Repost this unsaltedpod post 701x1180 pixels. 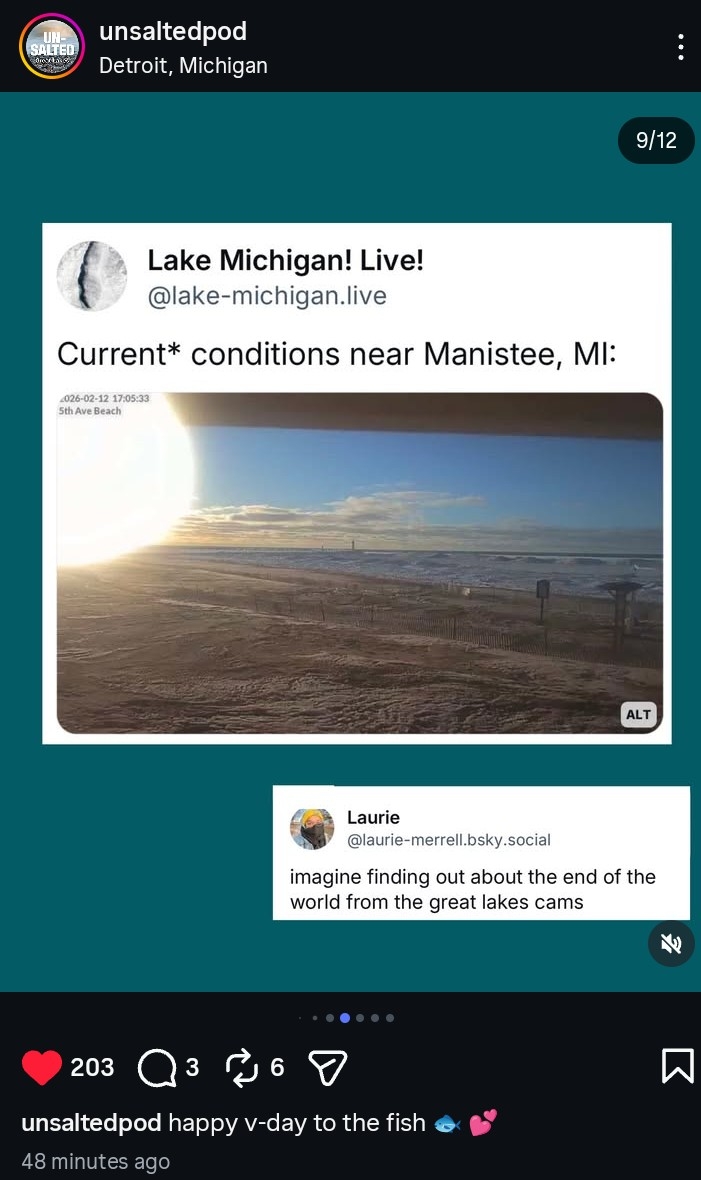click(243, 1068)
